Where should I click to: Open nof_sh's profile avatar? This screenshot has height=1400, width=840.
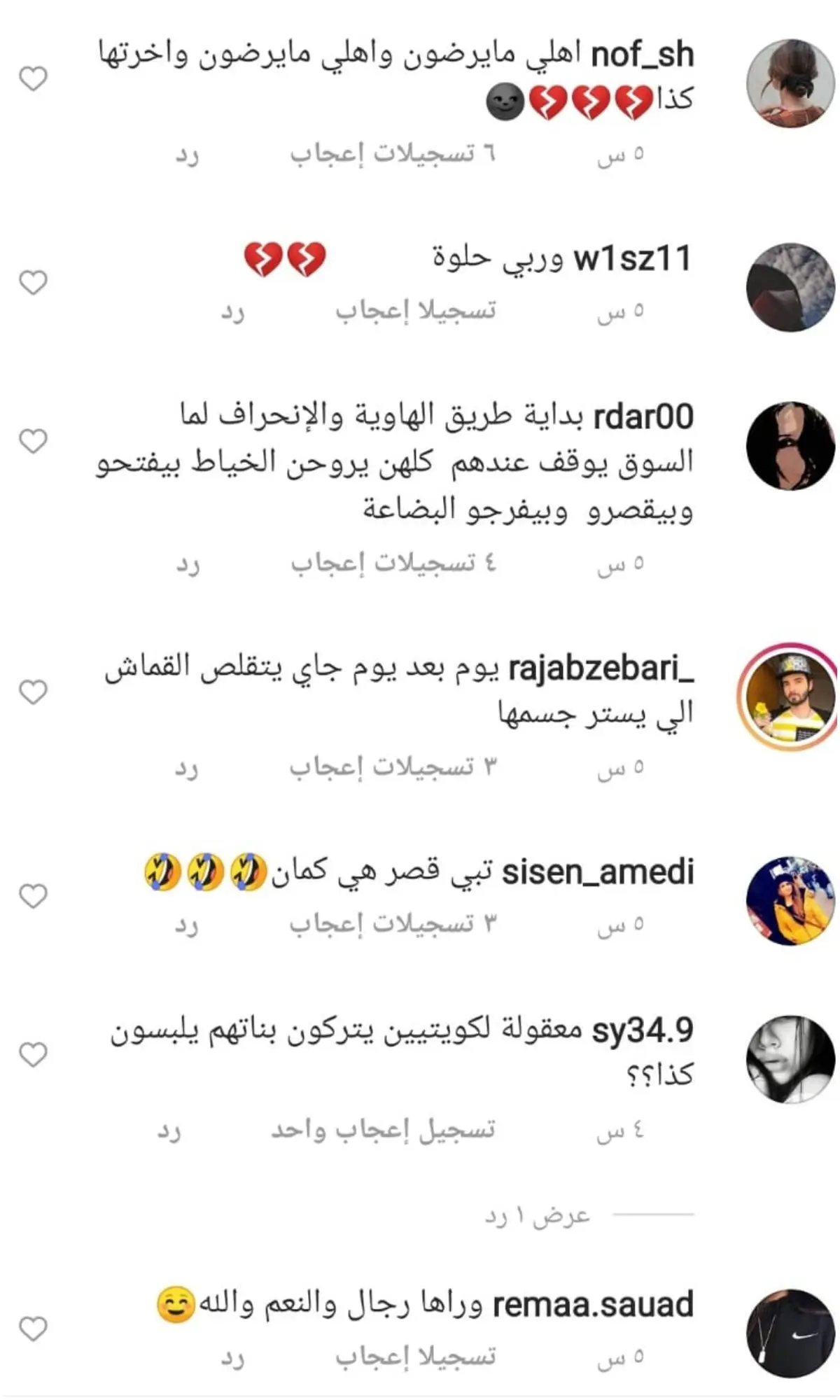pos(790,83)
